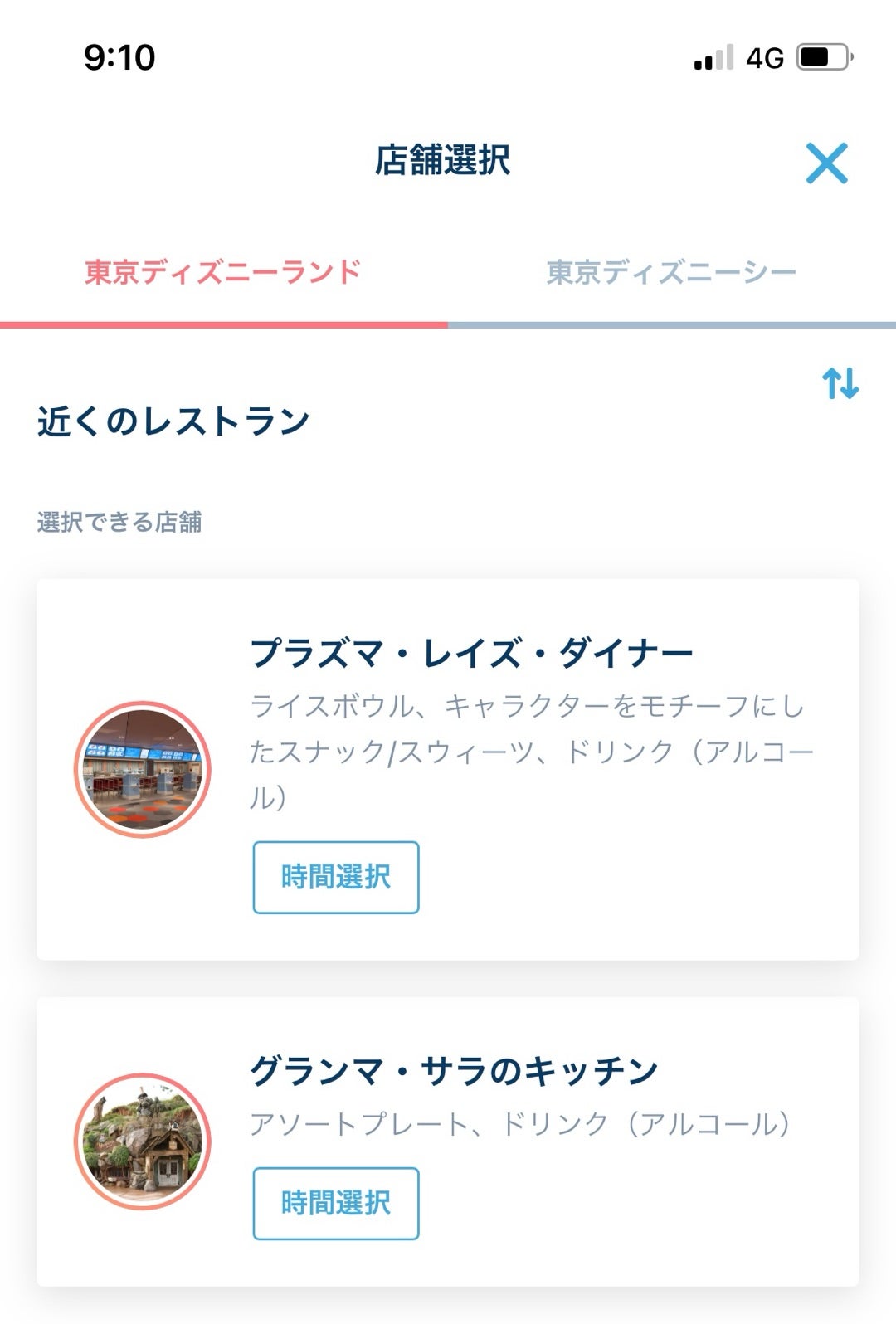Select 時間選択 for プラズマ・レイズ・ダイナー
This screenshot has width=896, height=1324.
click(x=336, y=877)
